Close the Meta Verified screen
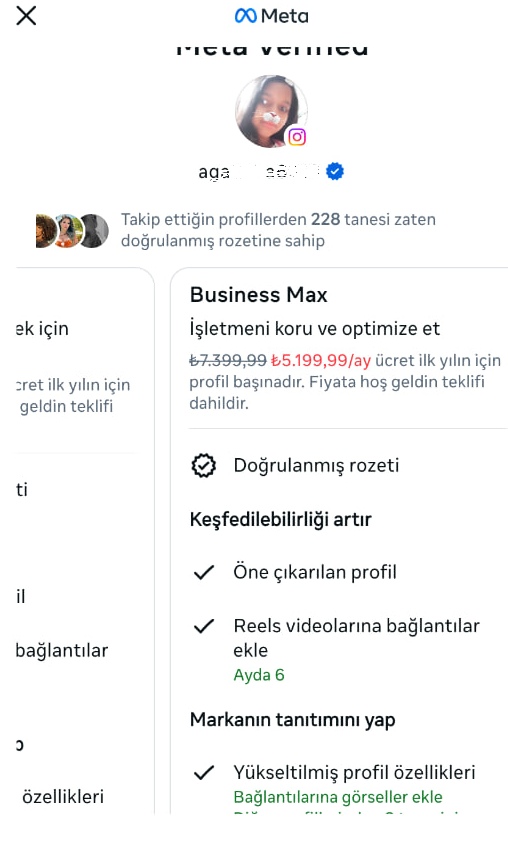 (x=26, y=16)
